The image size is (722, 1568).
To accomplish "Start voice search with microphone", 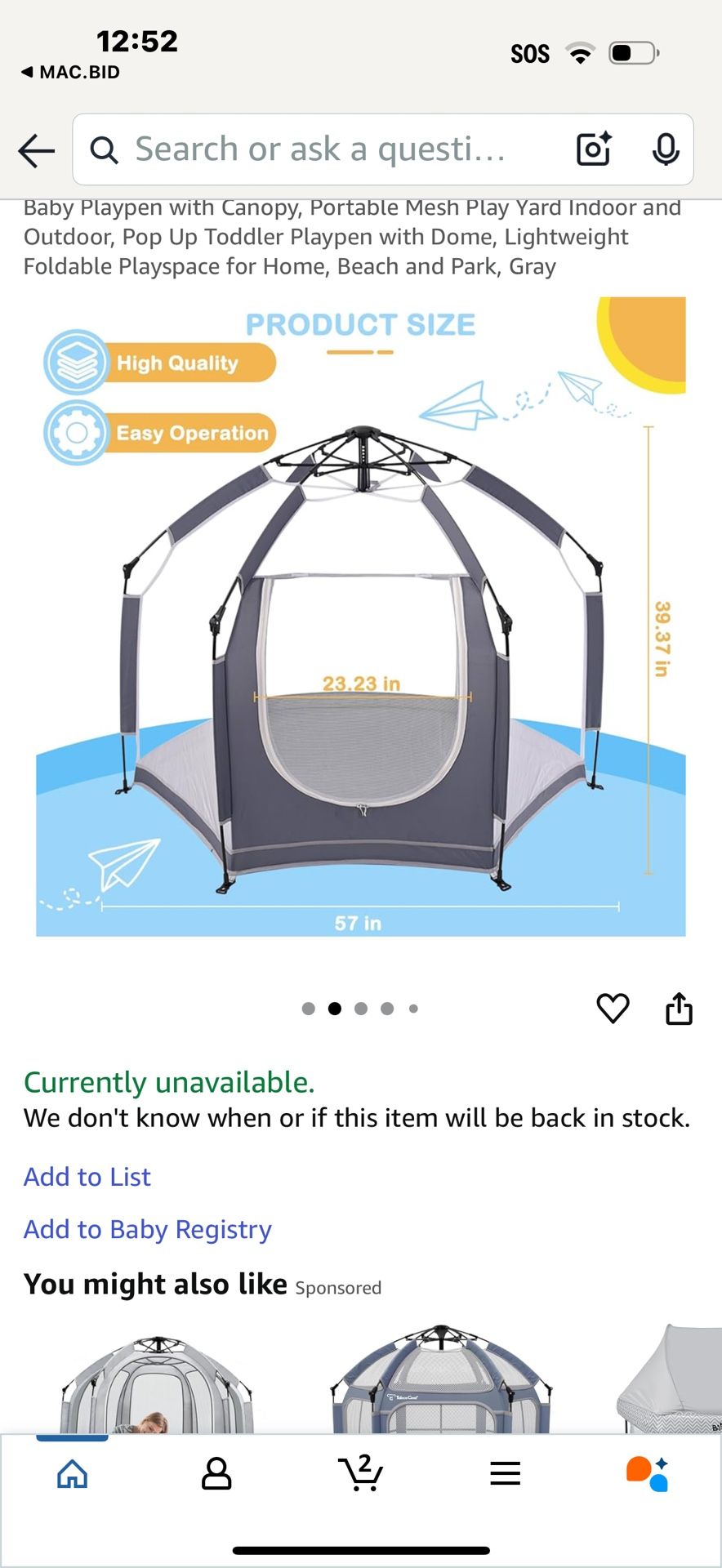I will (x=666, y=149).
